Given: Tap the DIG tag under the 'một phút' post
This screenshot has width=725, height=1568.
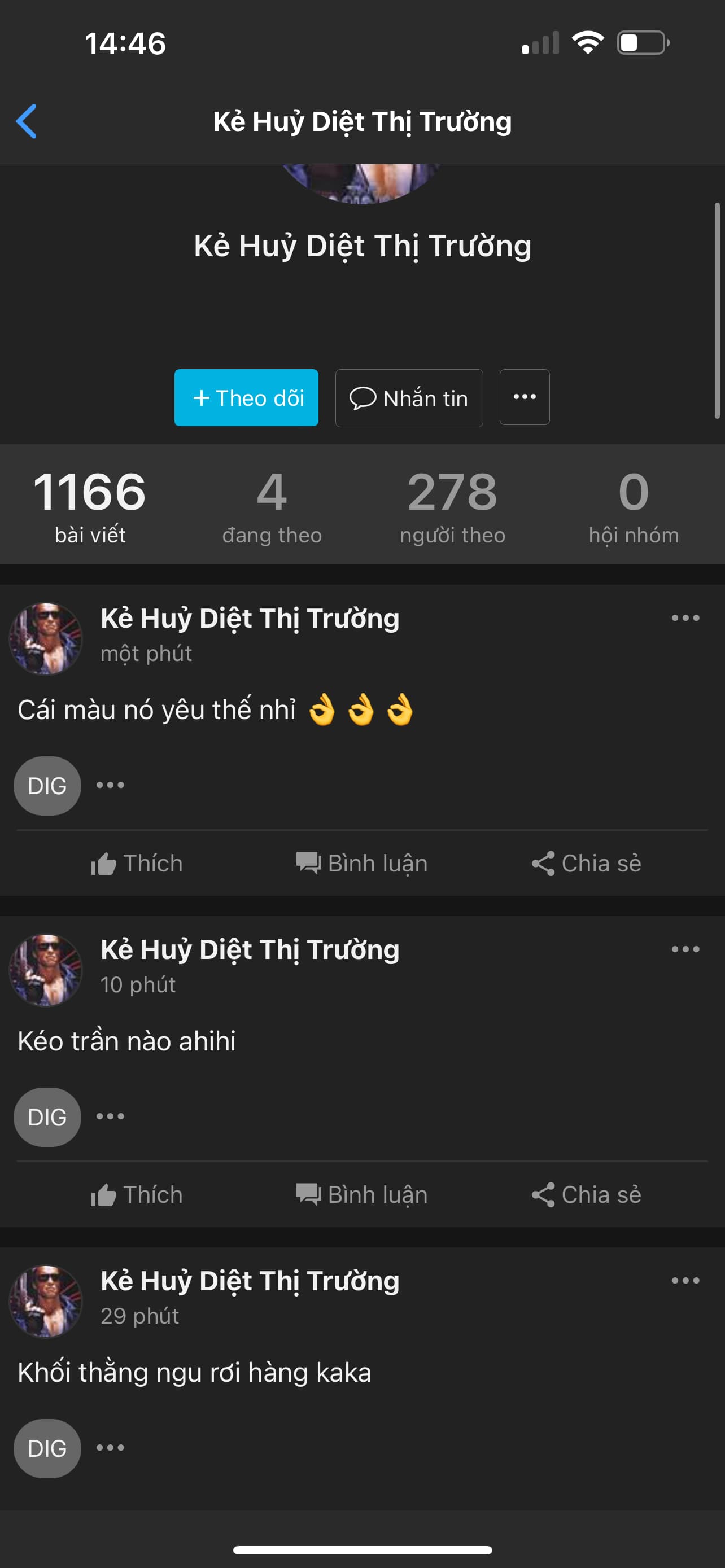Looking at the screenshot, I should (x=47, y=786).
